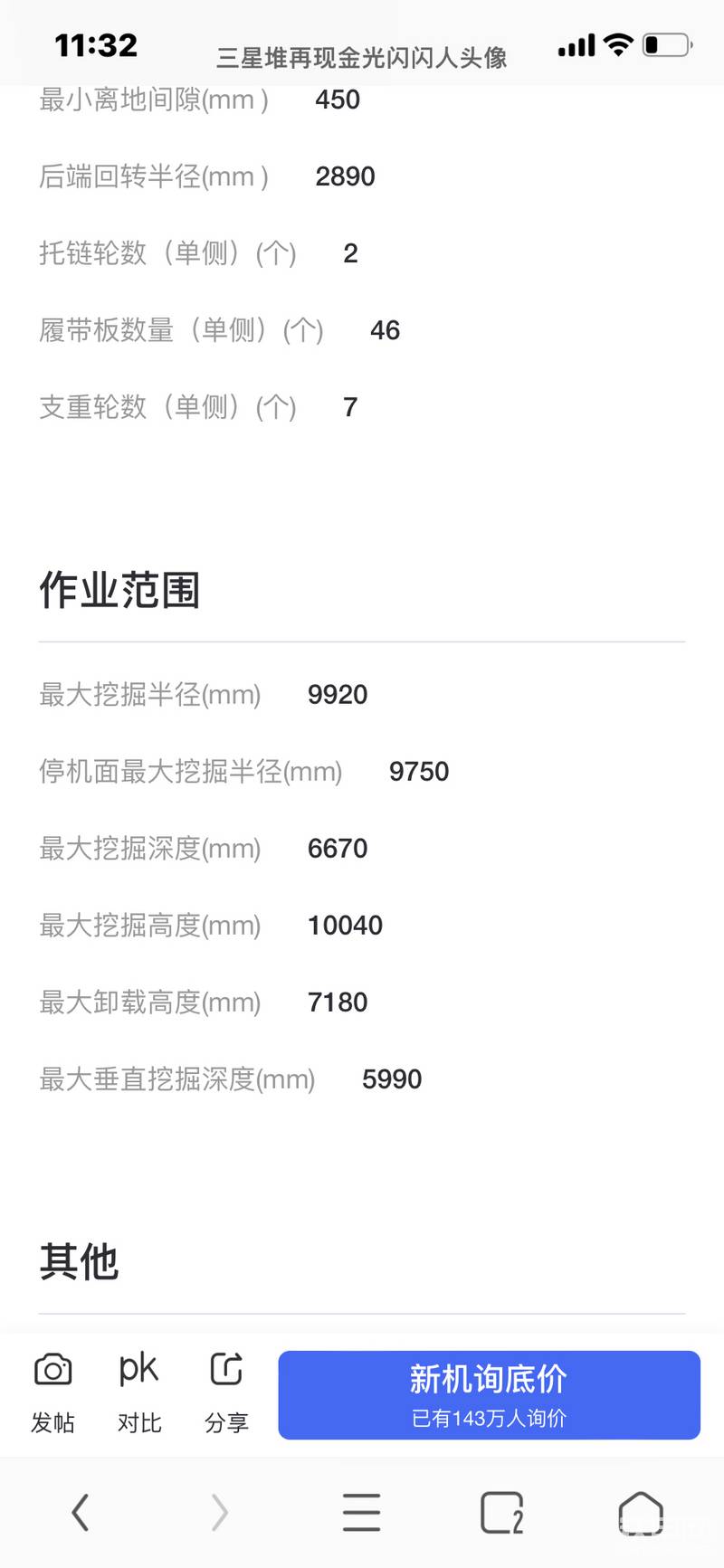This screenshot has height=1568, width=724.
Task: Share this page via 分享
Action: pyautogui.click(x=226, y=1392)
